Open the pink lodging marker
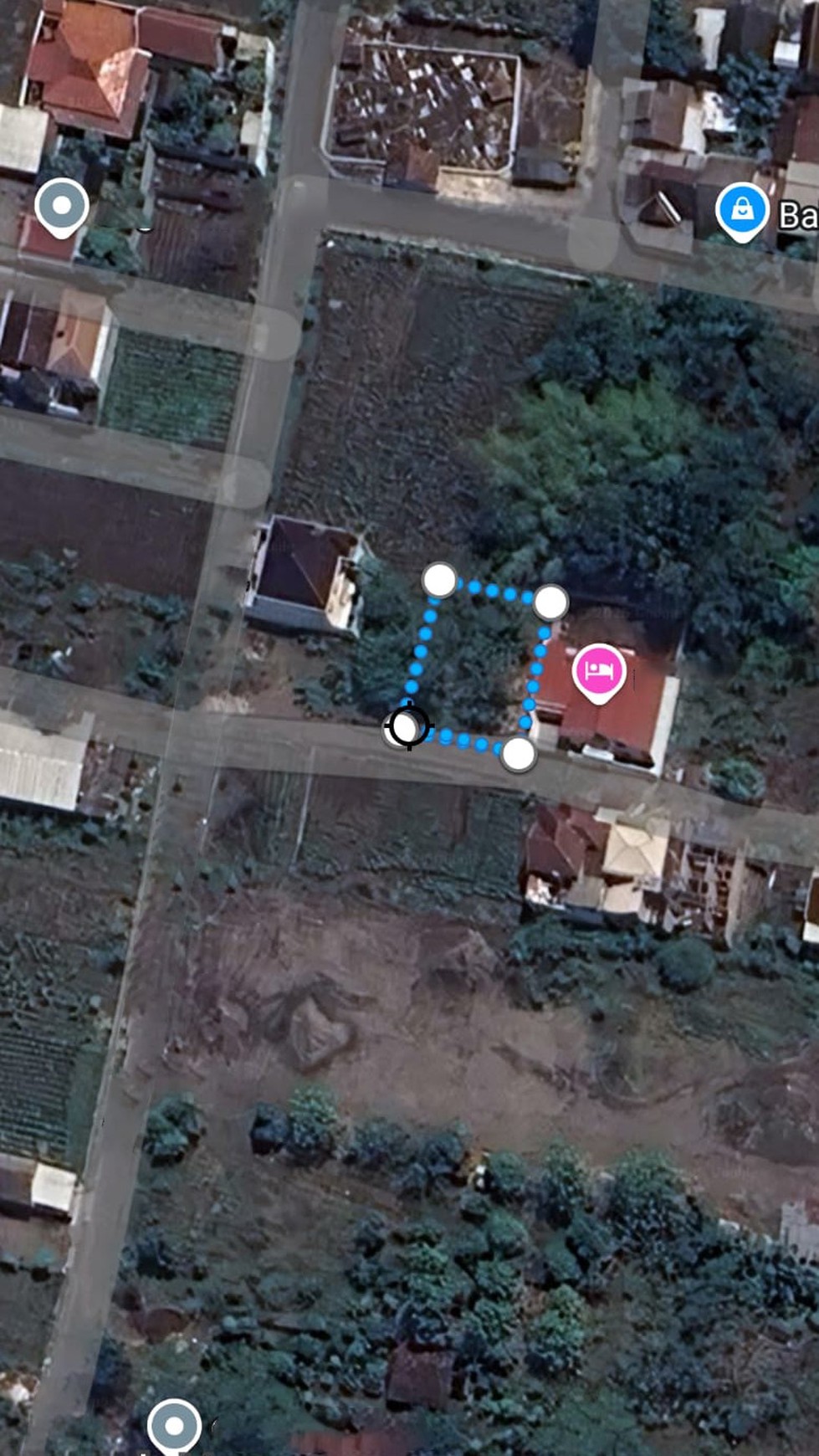The width and height of the screenshot is (819, 1456). (x=598, y=671)
